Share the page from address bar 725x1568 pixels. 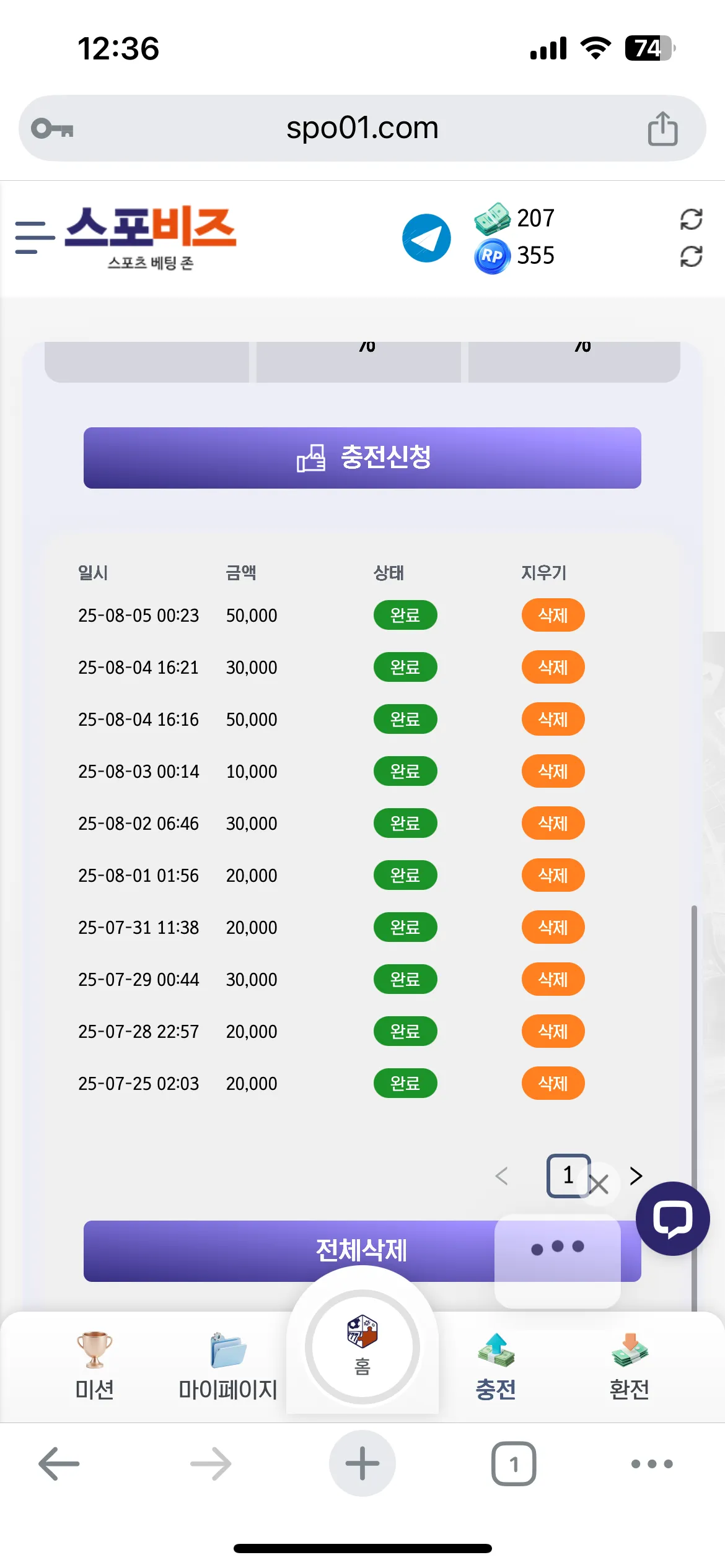pyautogui.click(x=662, y=128)
